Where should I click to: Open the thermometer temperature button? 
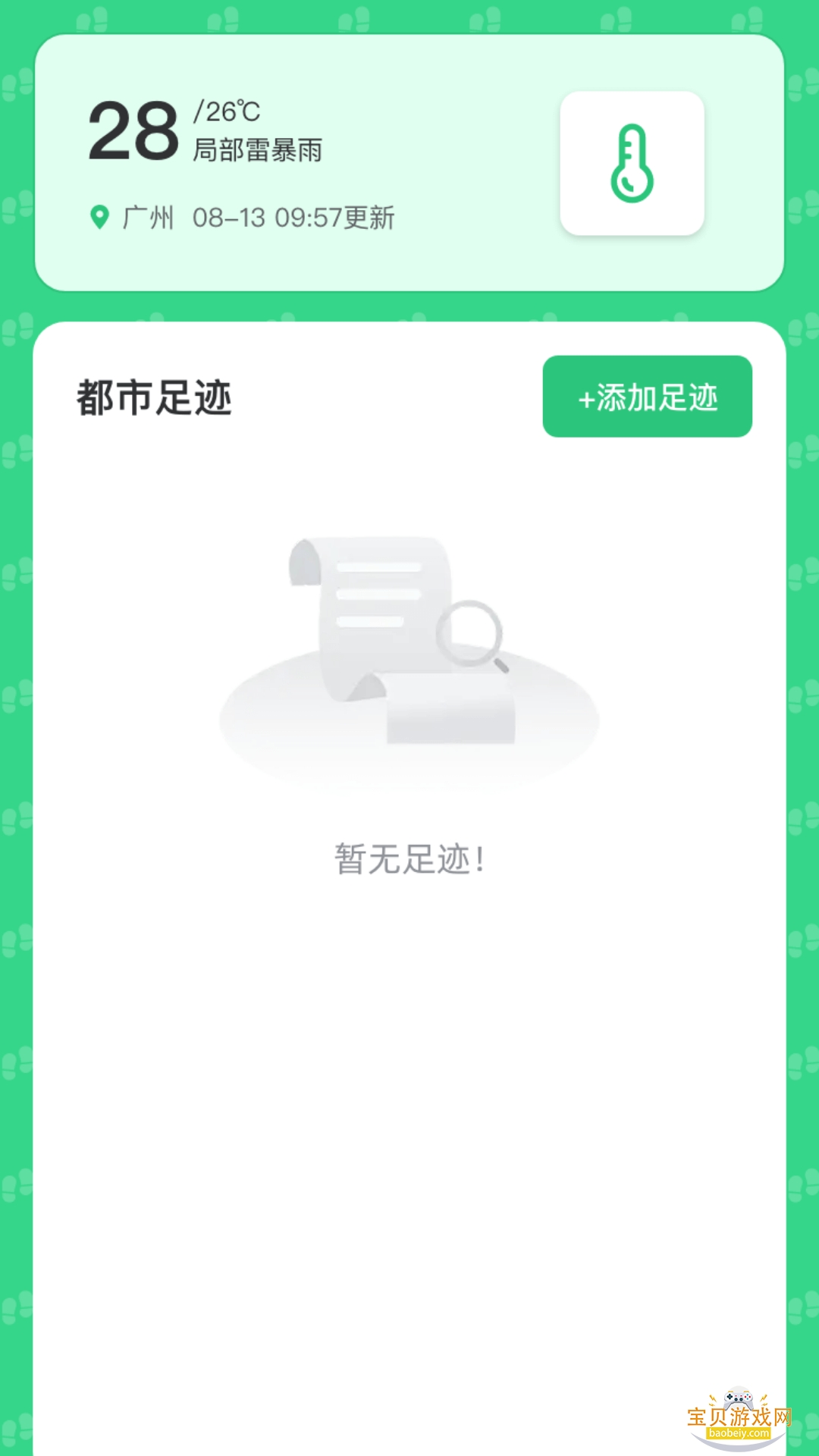click(x=632, y=163)
